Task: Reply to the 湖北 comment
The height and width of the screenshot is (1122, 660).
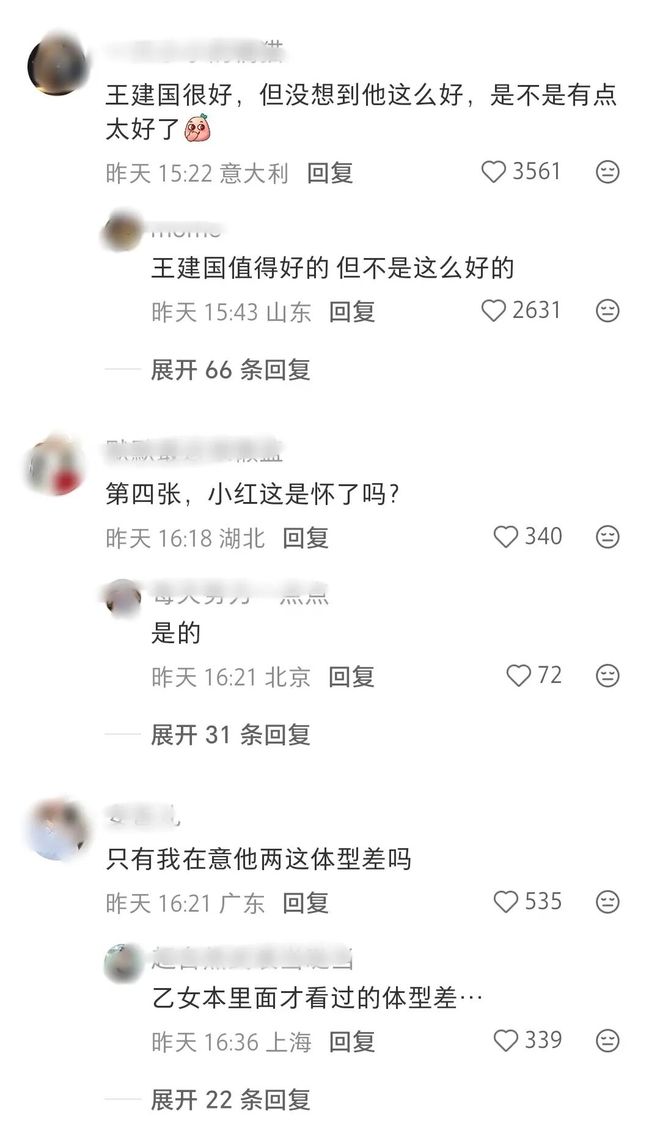Action: coord(306,538)
